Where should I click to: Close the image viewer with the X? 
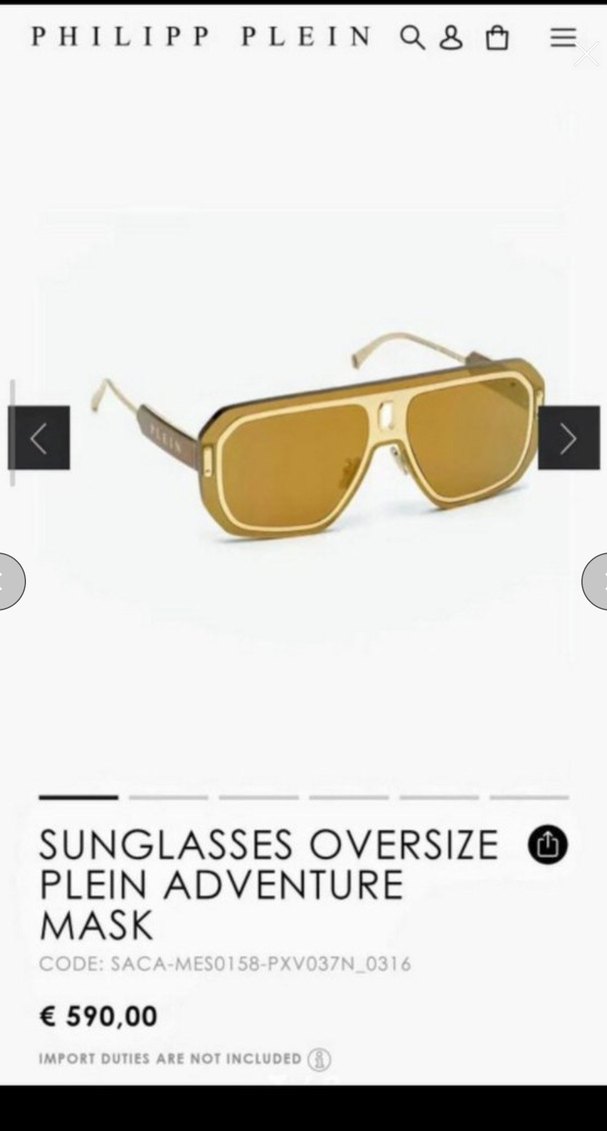coord(586,54)
